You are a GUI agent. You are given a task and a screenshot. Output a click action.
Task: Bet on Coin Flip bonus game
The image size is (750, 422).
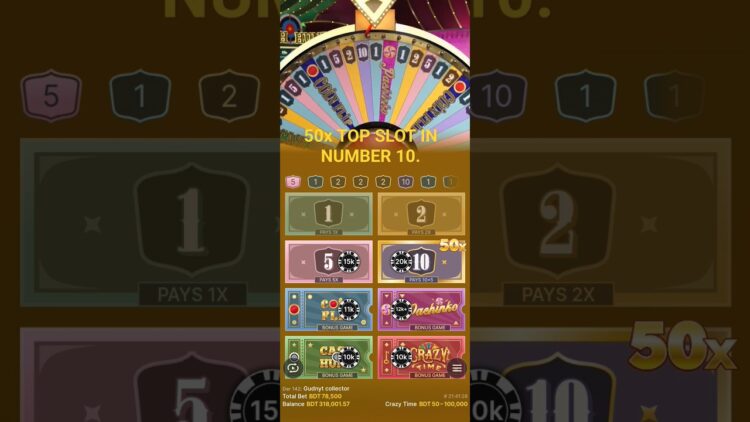pyautogui.click(x=328, y=309)
